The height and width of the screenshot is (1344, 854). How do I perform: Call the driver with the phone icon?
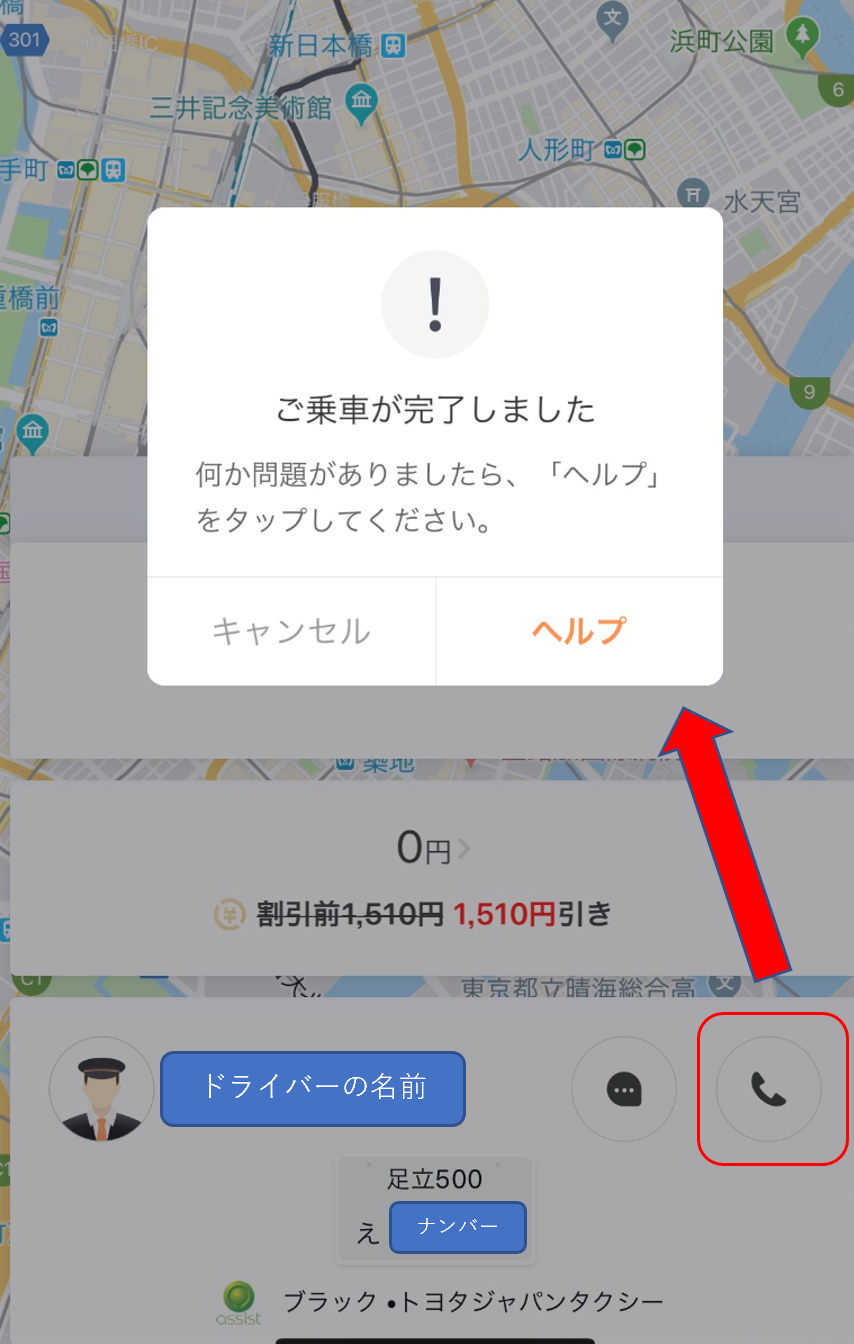click(x=768, y=1089)
